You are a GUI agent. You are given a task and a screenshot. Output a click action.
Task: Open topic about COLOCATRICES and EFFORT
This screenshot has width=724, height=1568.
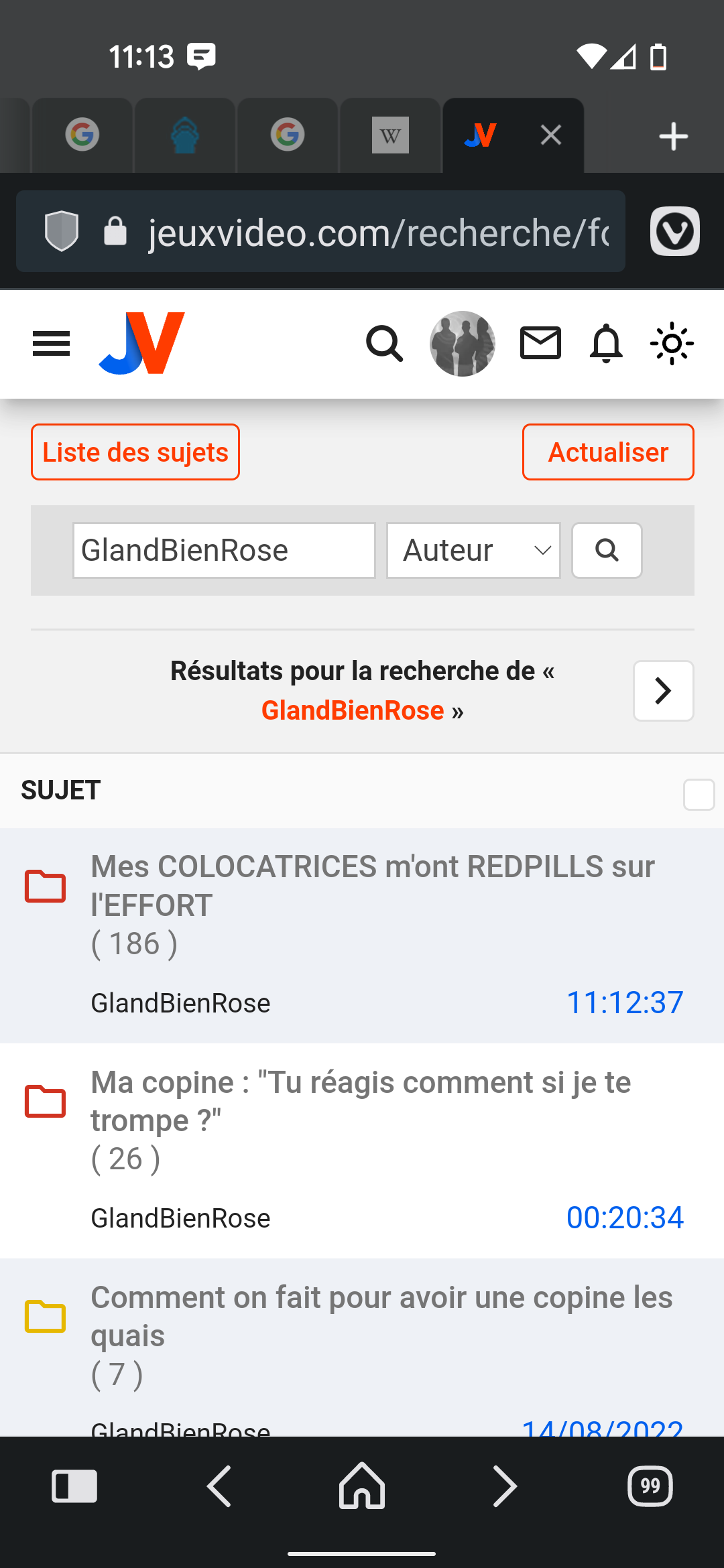click(x=373, y=886)
